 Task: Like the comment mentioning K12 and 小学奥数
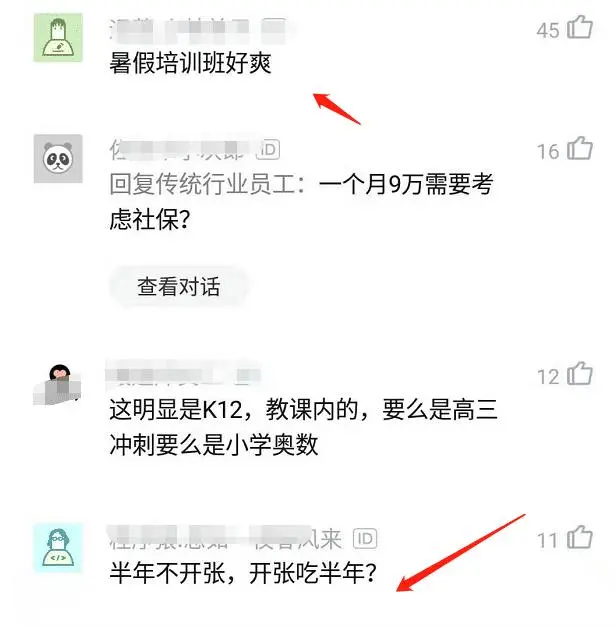[580, 376]
